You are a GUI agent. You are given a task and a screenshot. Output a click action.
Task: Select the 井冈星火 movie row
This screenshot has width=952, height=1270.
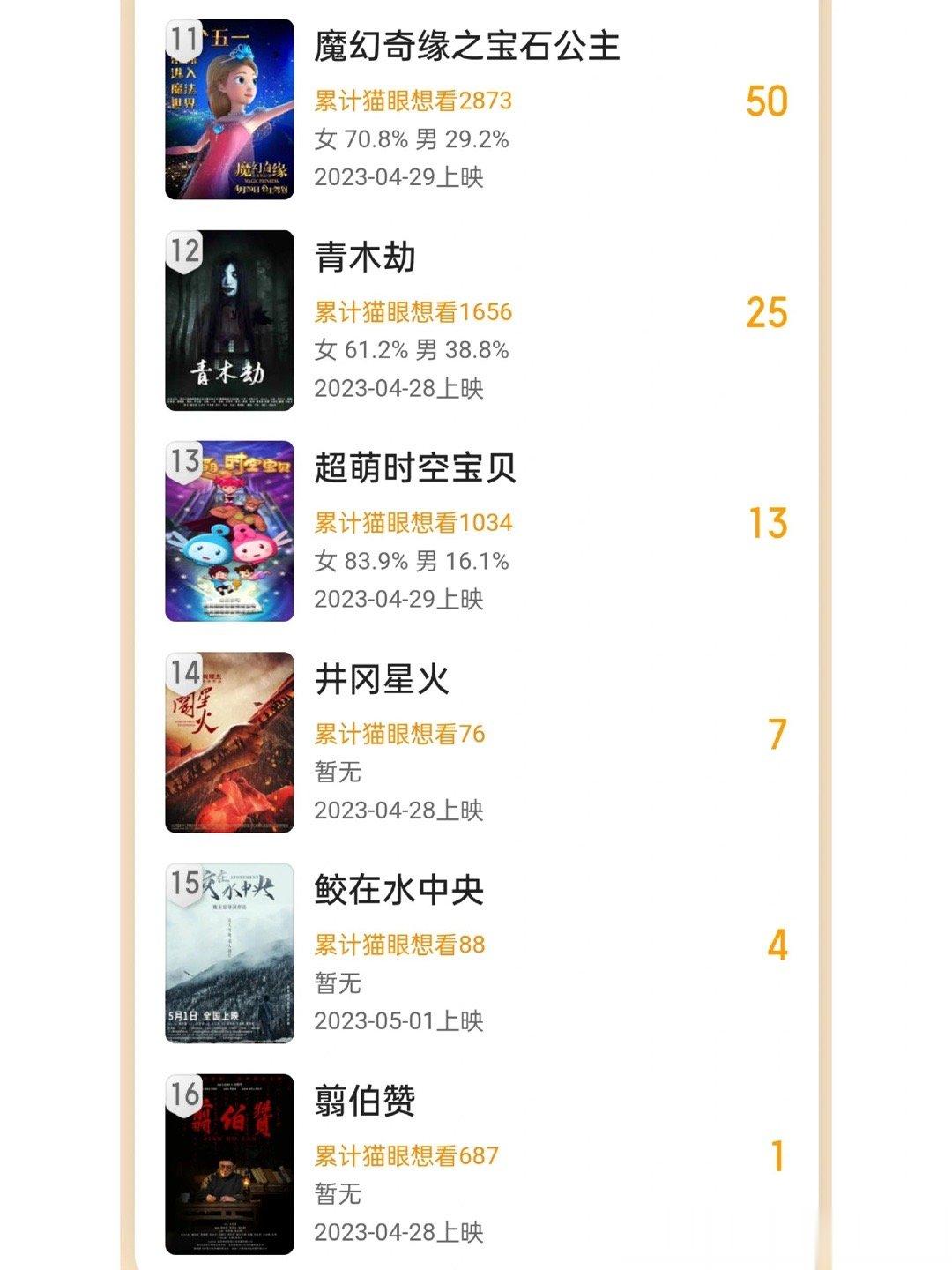coord(382,680)
